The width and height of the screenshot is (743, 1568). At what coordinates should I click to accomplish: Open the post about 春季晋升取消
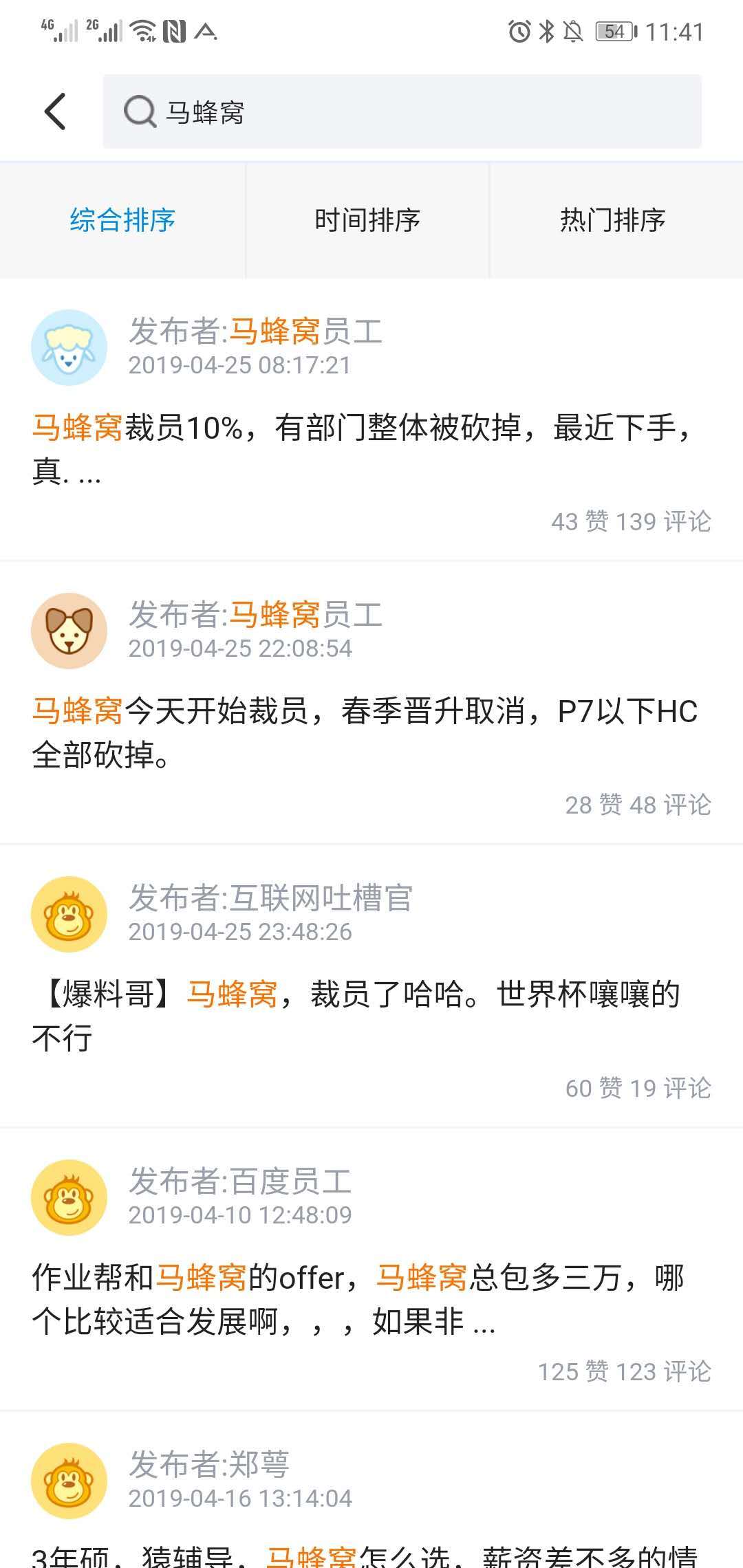pos(365,732)
